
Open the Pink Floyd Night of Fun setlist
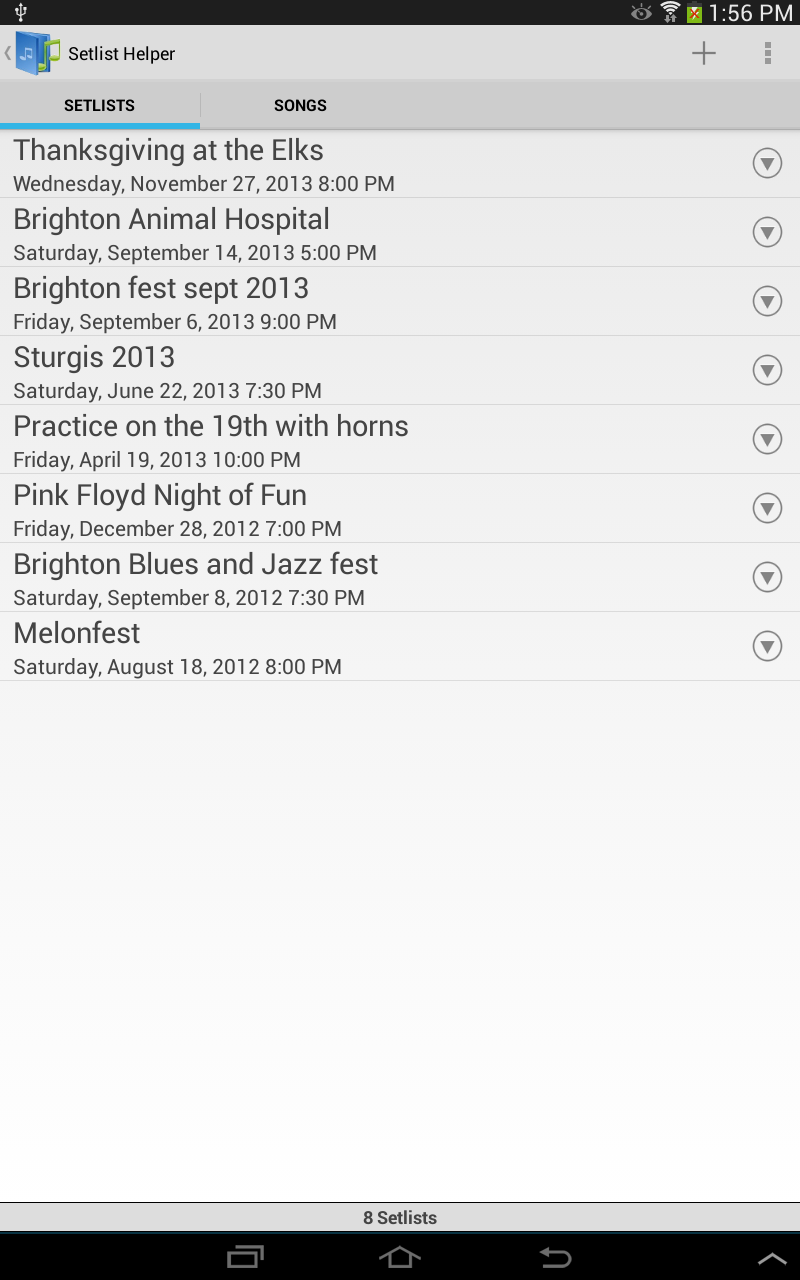(x=300, y=509)
